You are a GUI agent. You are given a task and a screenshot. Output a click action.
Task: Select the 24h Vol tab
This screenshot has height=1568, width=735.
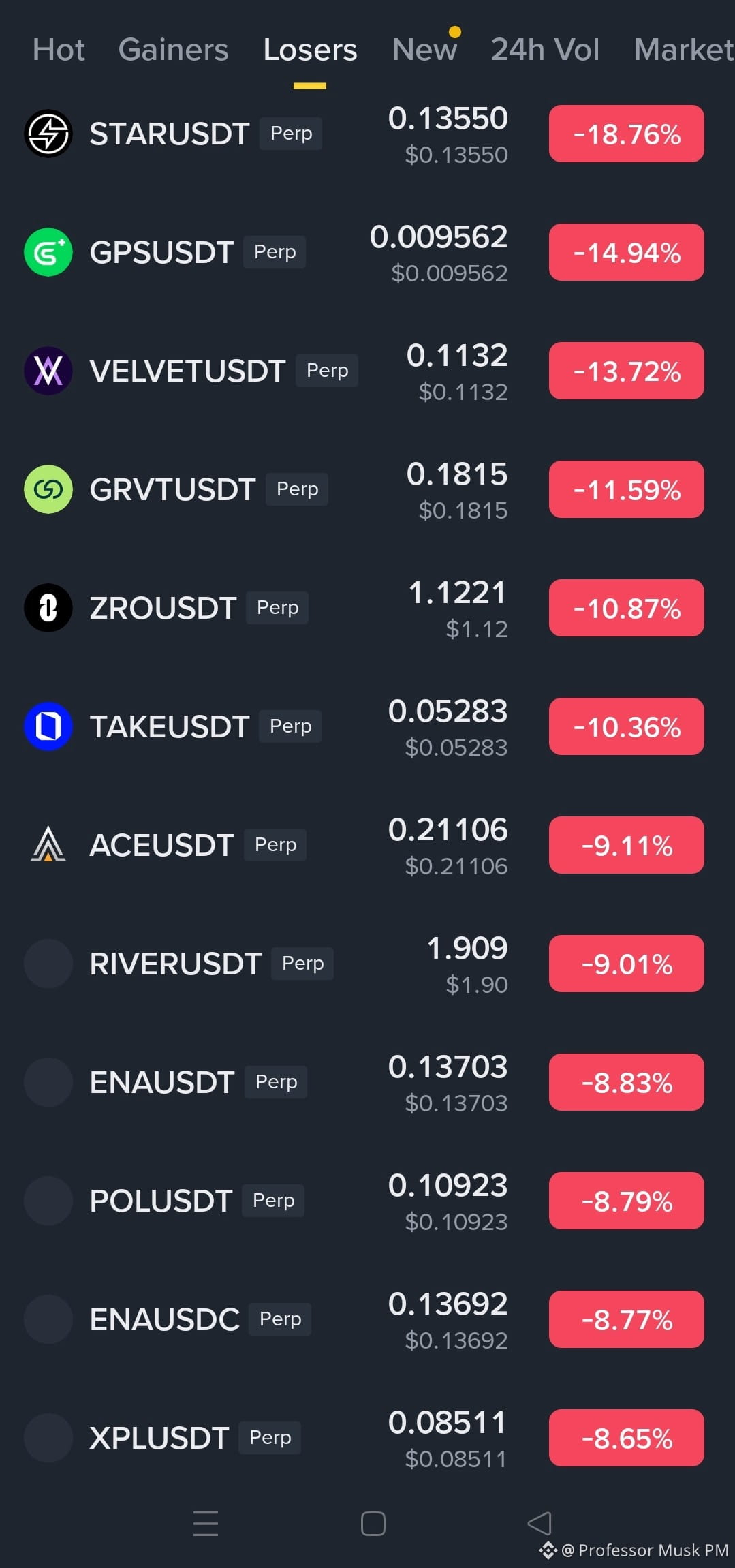pos(545,50)
